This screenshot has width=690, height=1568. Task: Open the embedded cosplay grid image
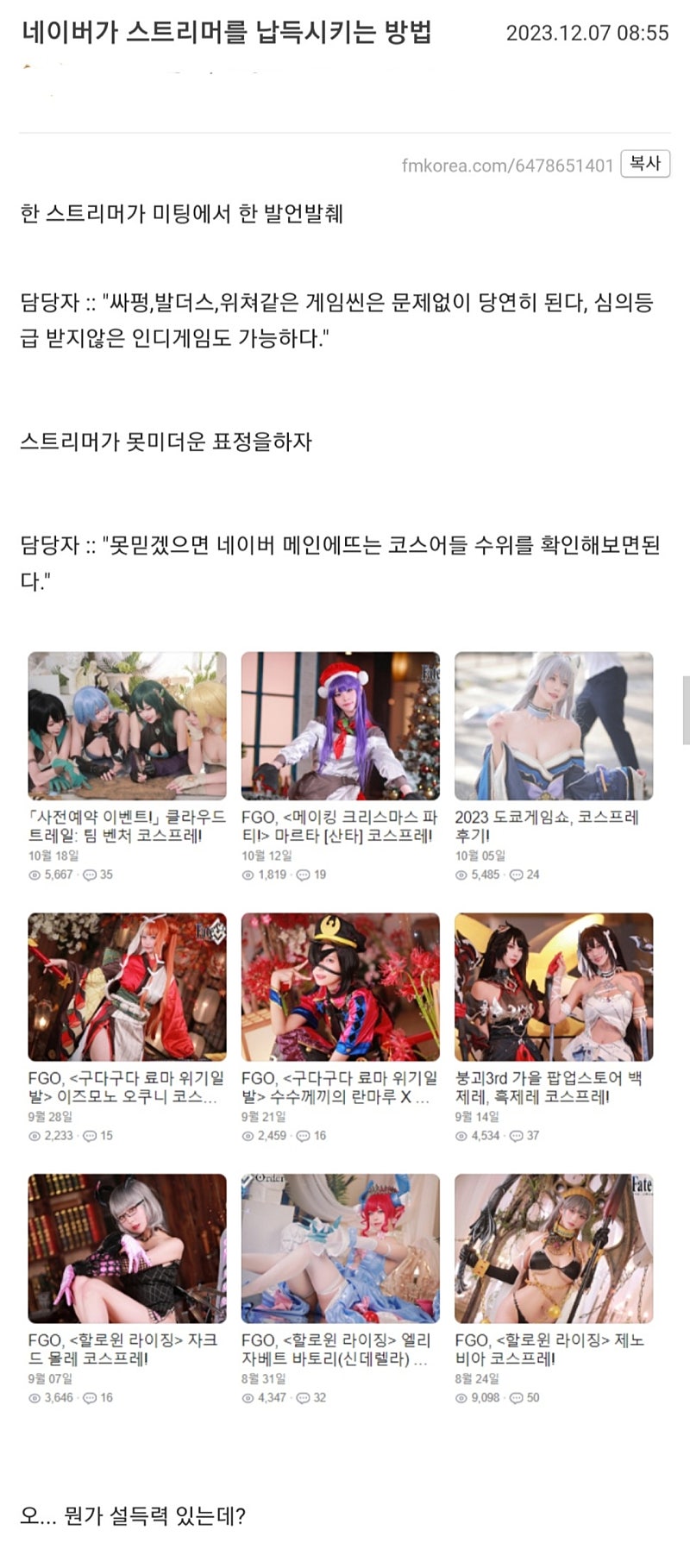341,1026
